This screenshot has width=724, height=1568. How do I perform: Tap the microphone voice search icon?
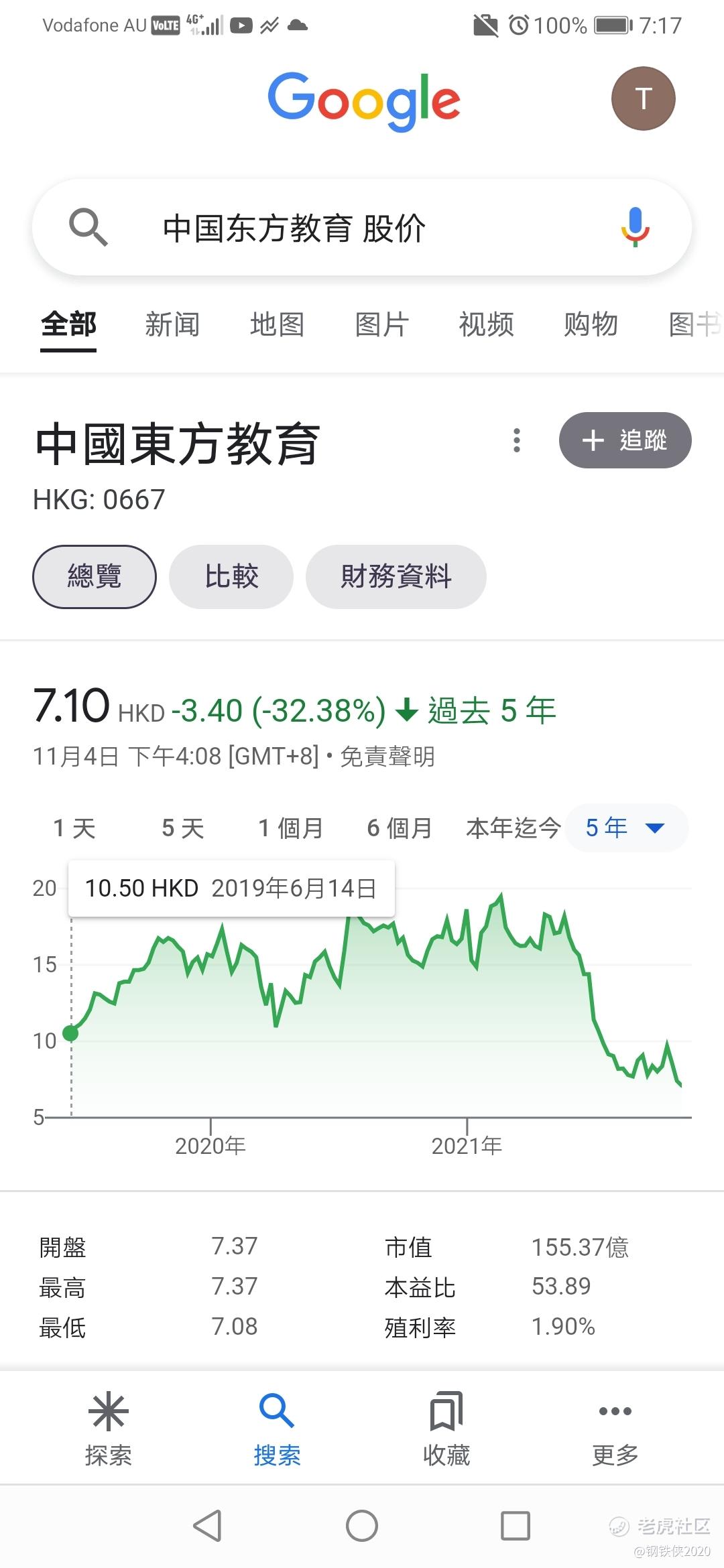pos(635,227)
